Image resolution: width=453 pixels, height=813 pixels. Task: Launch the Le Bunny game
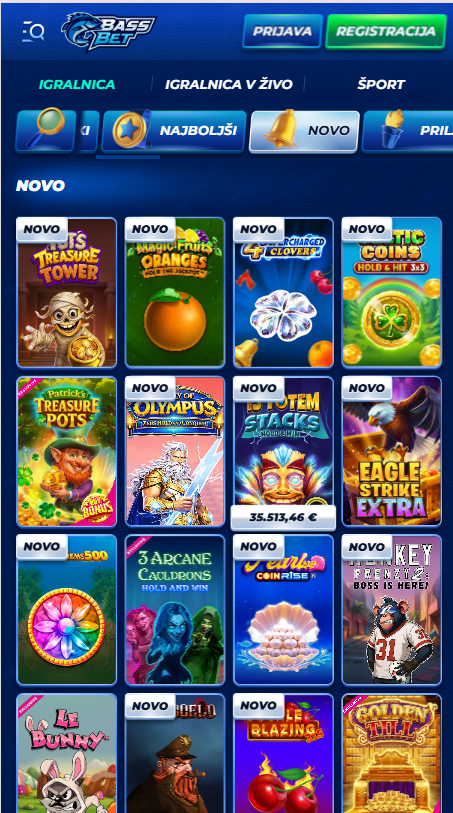66,754
